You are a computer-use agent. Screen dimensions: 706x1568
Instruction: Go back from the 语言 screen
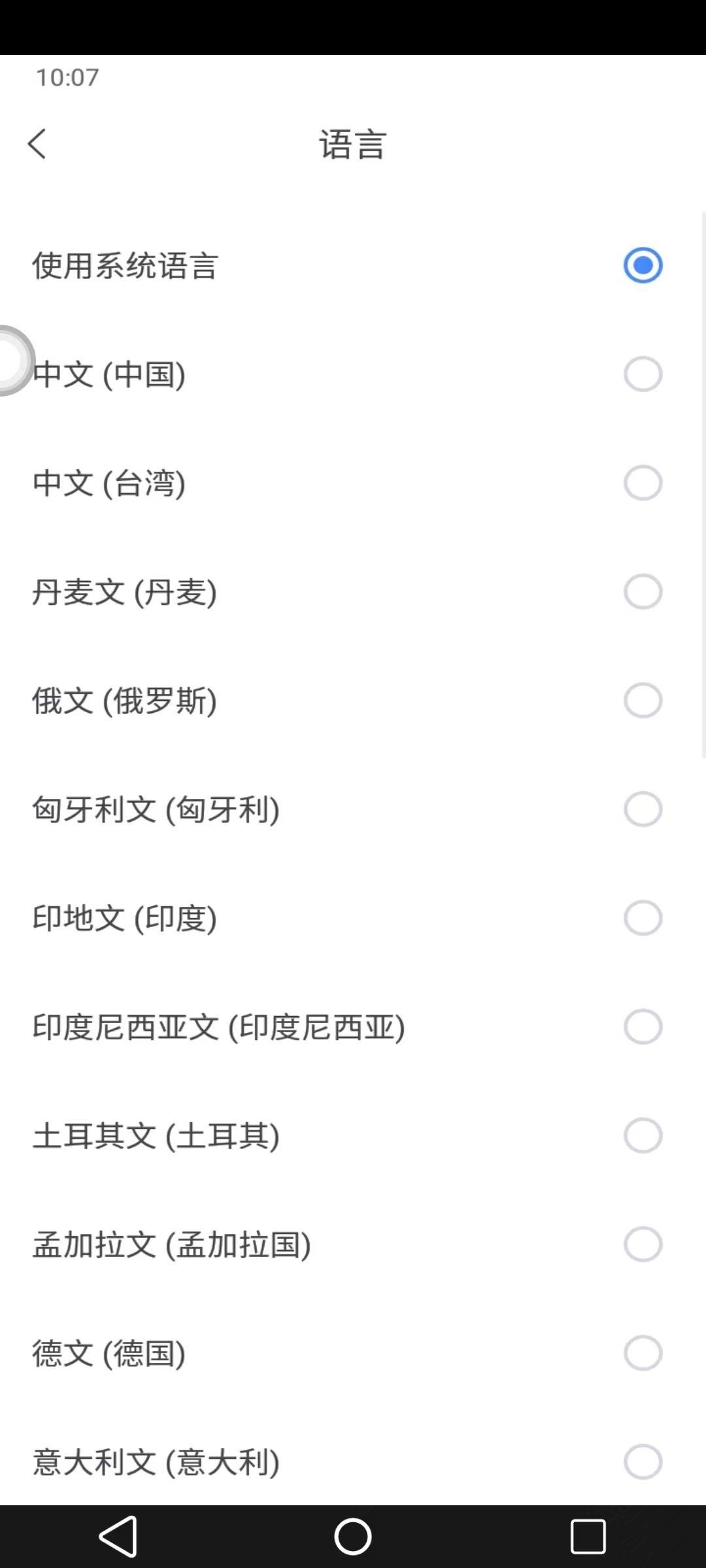pos(37,144)
